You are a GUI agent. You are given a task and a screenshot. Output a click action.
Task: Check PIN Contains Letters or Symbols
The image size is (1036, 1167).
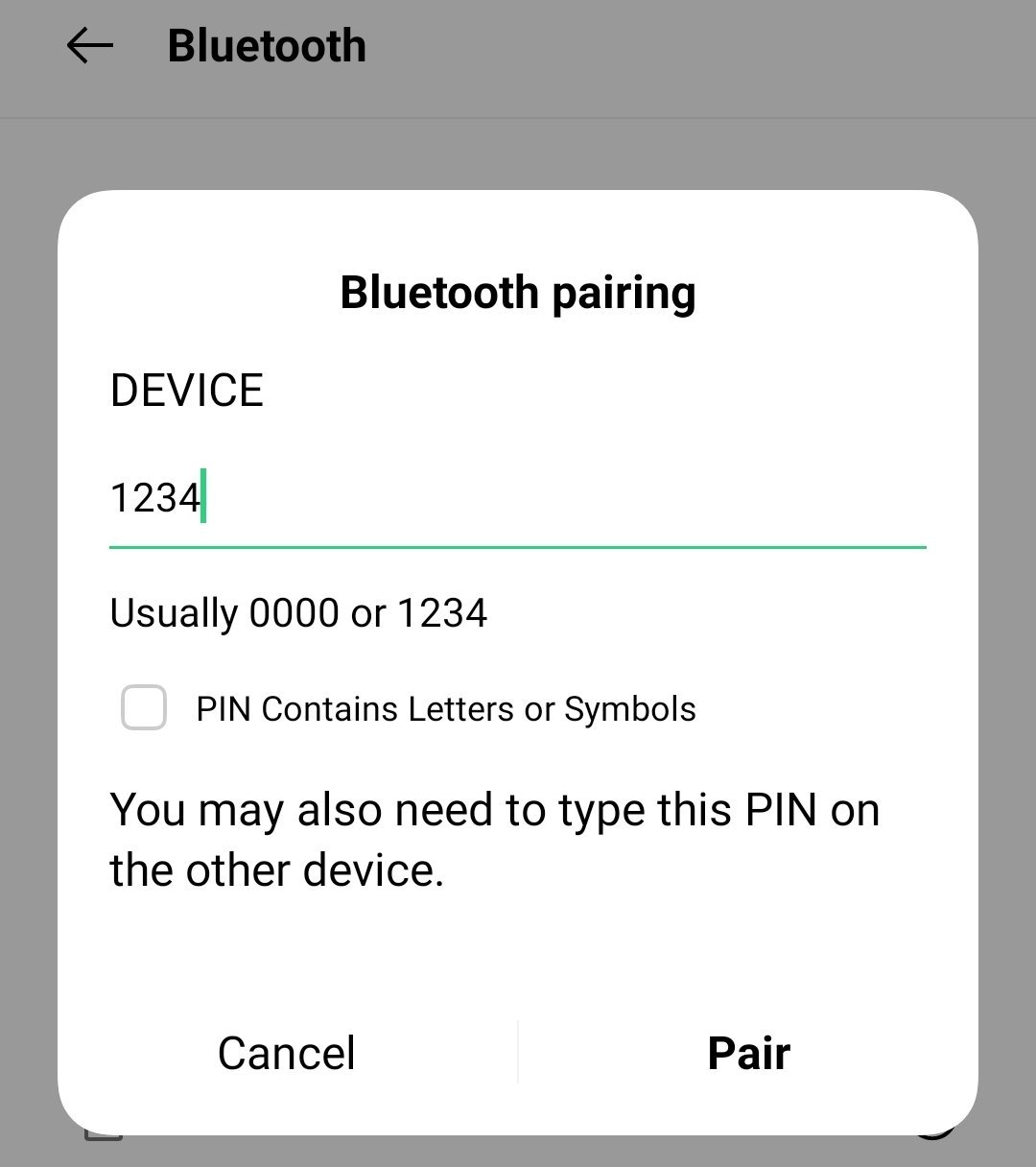(x=144, y=708)
